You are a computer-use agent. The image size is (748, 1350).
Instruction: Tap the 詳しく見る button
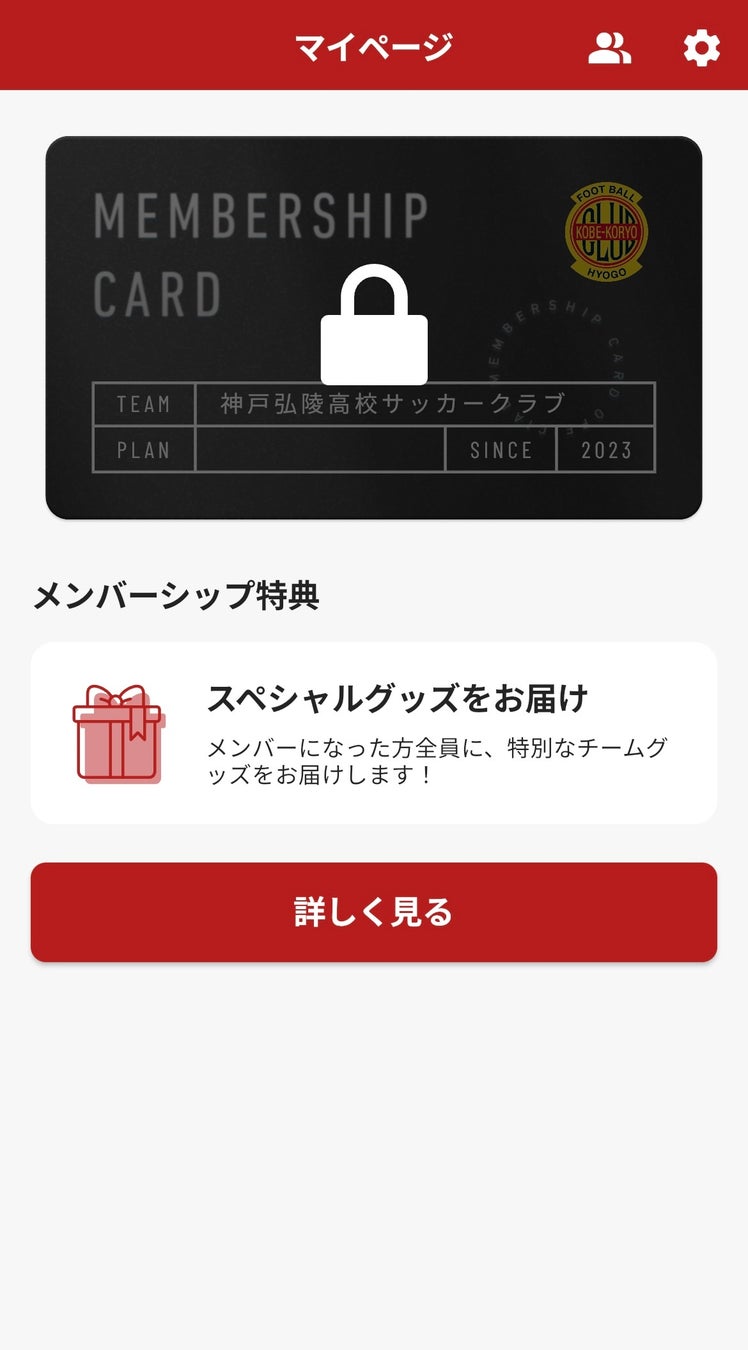[373, 912]
